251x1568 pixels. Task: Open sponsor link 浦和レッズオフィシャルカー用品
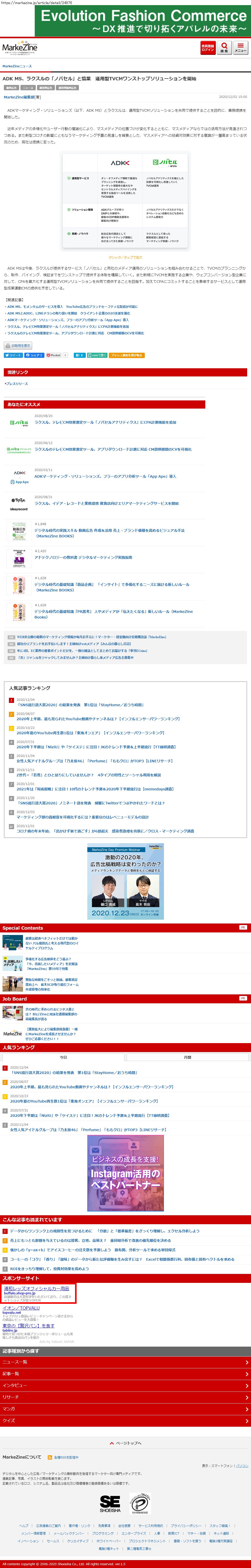pyautogui.click(x=37, y=1289)
